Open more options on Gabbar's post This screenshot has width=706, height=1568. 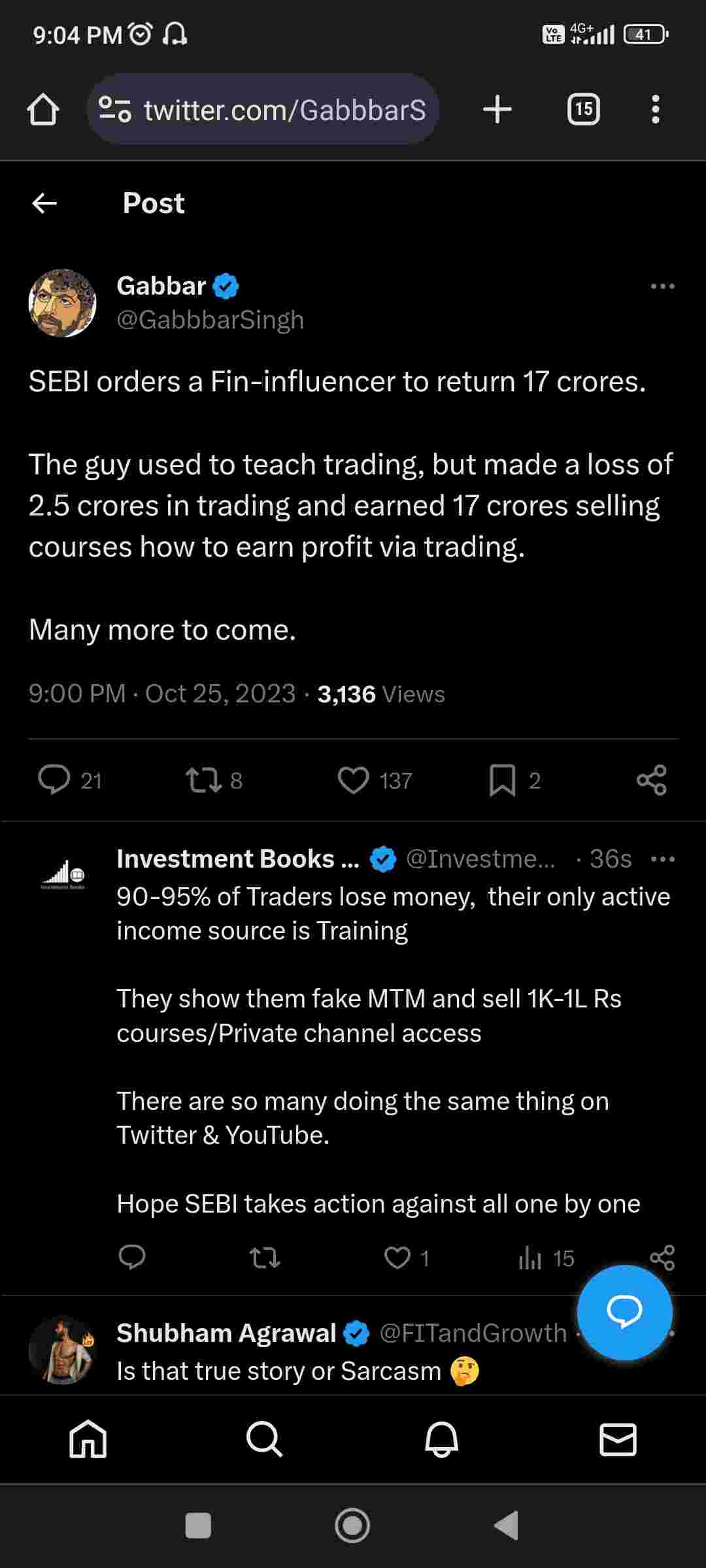pyautogui.click(x=662, y=286)
